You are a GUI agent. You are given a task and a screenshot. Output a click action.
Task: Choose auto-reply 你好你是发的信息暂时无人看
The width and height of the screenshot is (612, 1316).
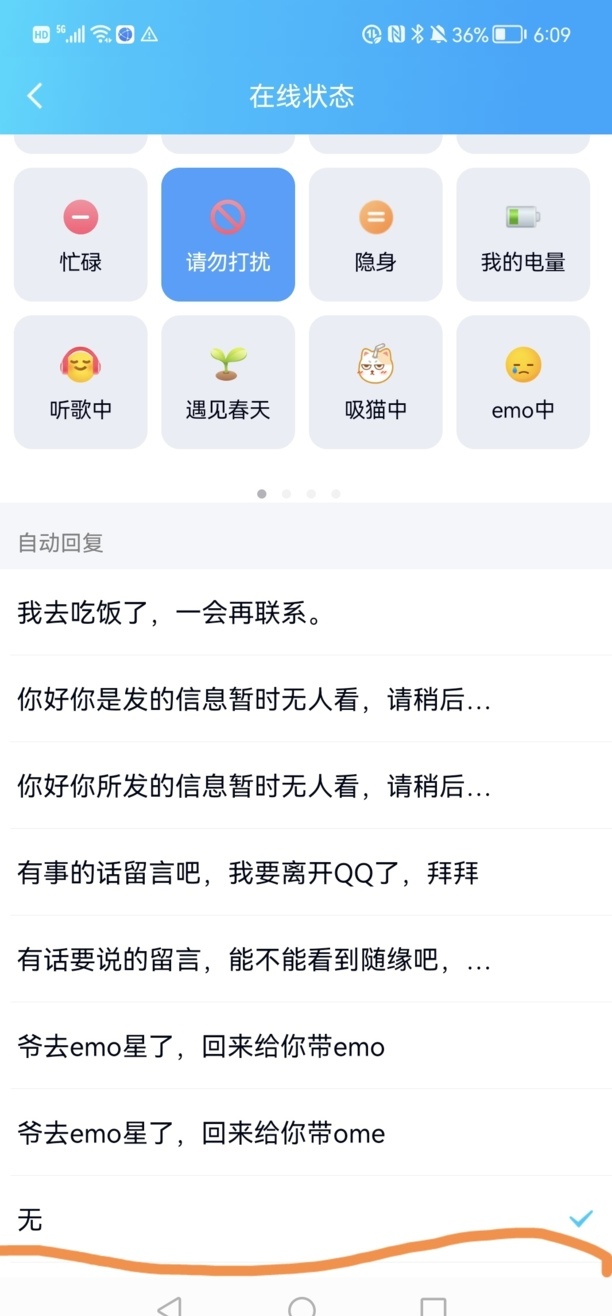[x=306, y=700]
